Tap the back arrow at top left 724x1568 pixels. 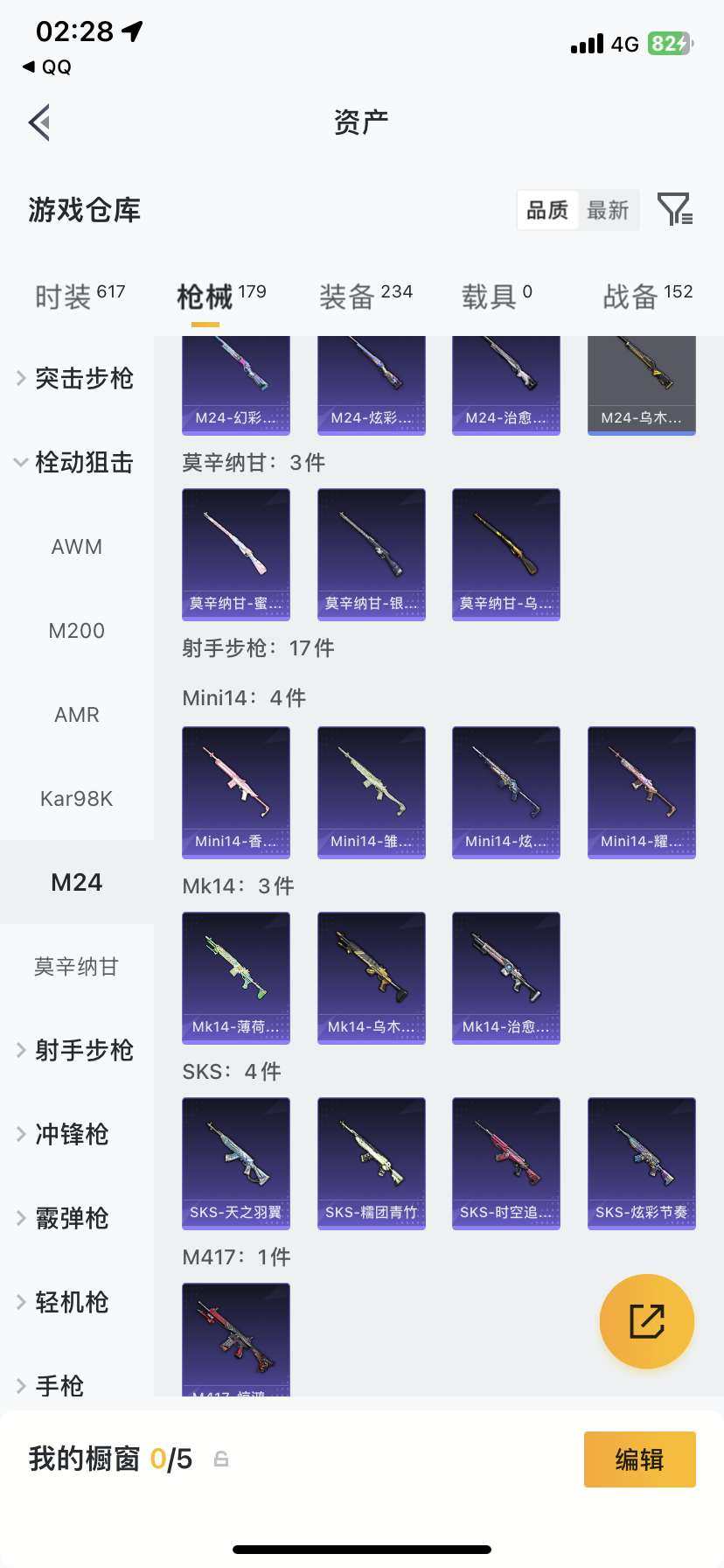click(x=38, y=122)
